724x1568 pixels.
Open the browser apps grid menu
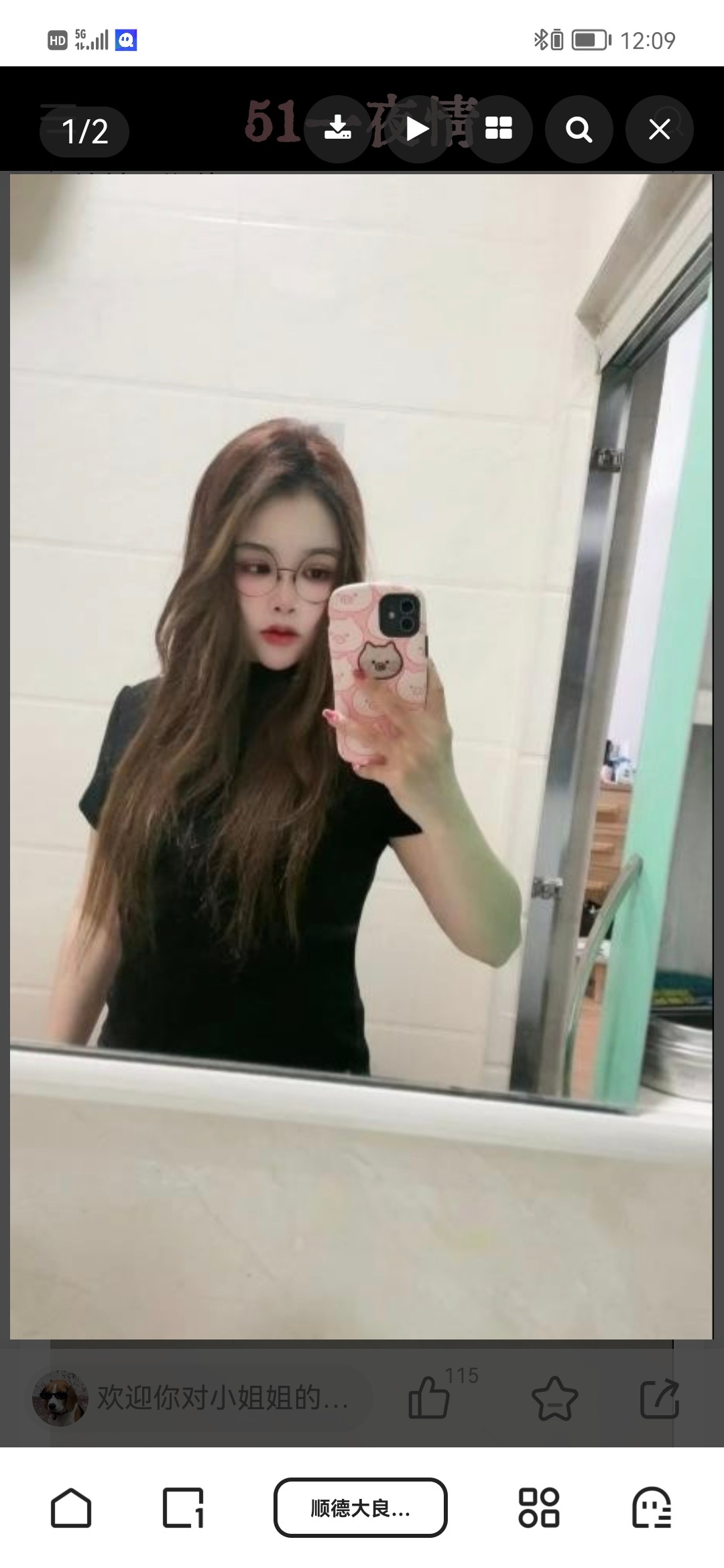(x=539, y=1508)
